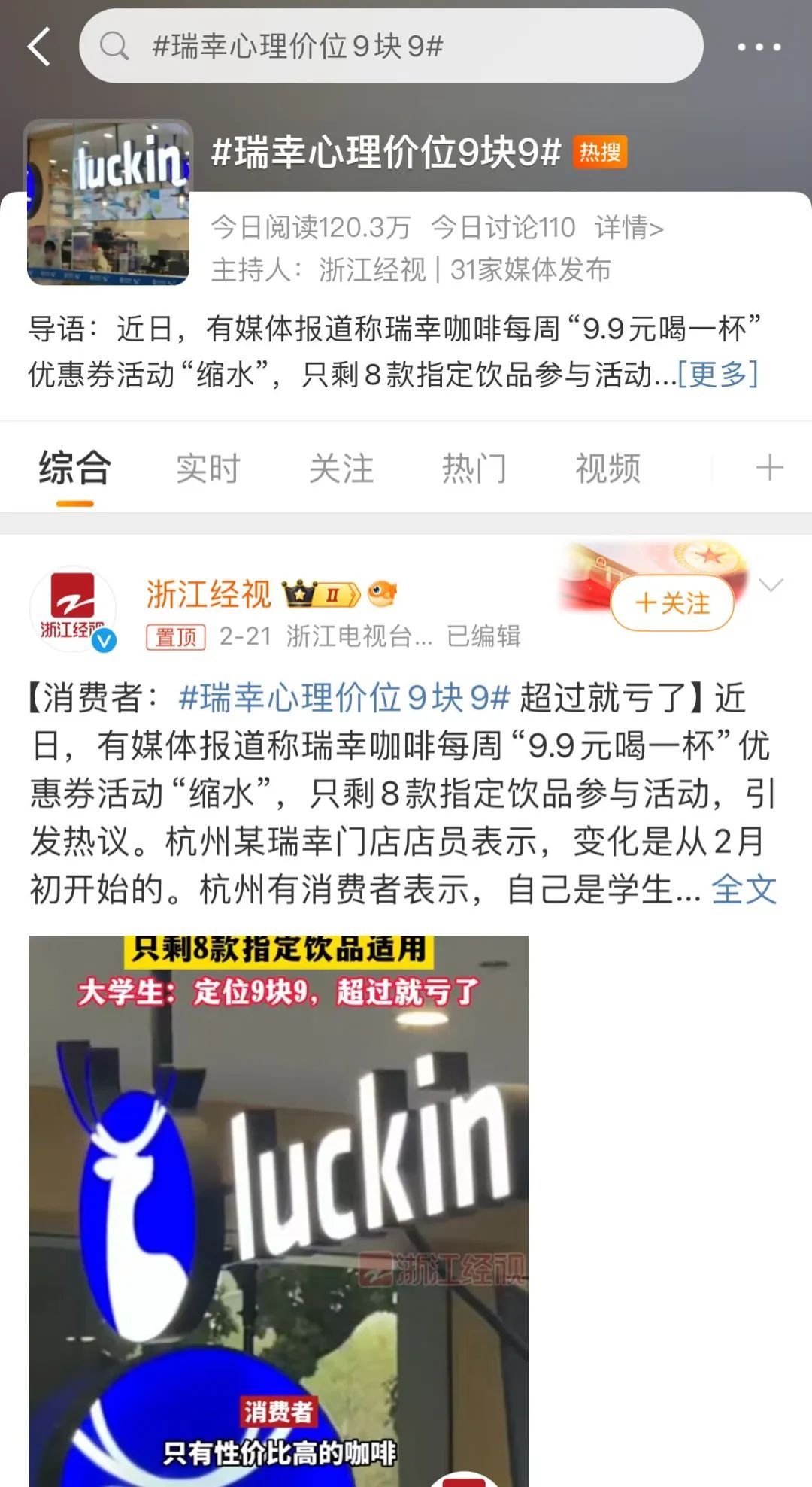This screenshot has height=1487, width=812.
Task: Go back using the top-left arrow
Action: tap(39, 47)
